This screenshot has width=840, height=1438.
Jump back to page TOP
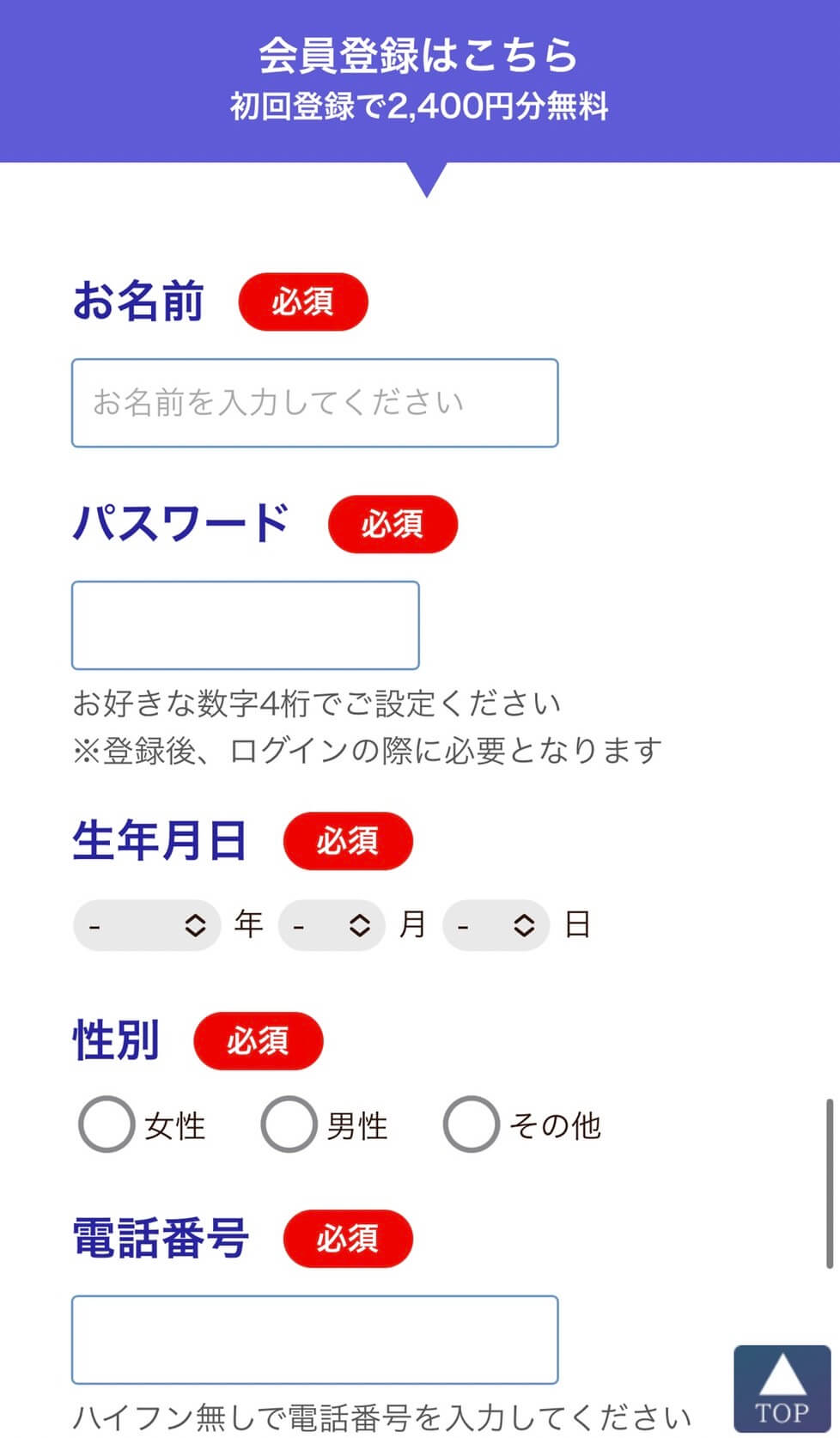[x=782, y=1386]
